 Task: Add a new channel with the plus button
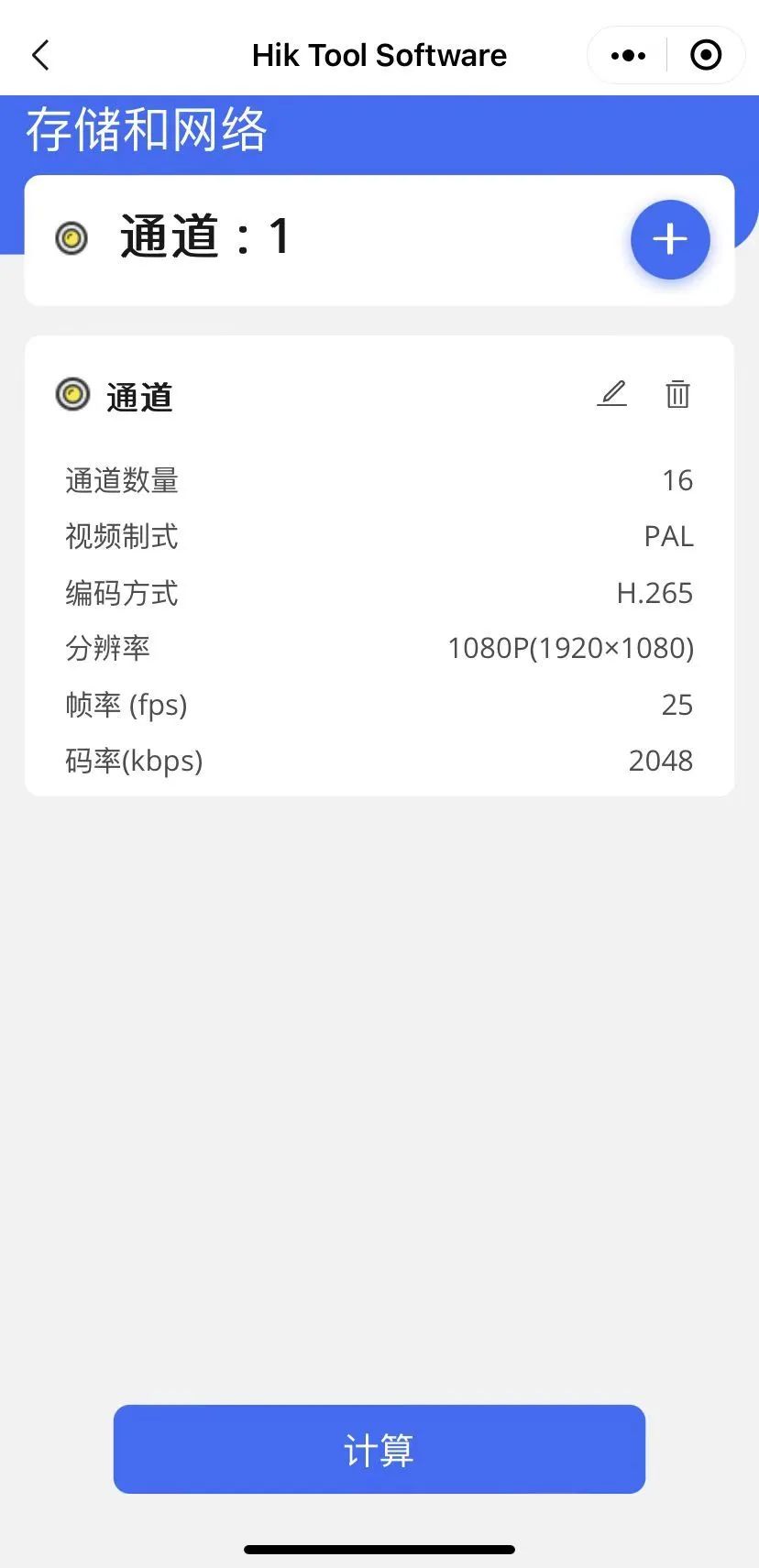[x=670, y=239]
